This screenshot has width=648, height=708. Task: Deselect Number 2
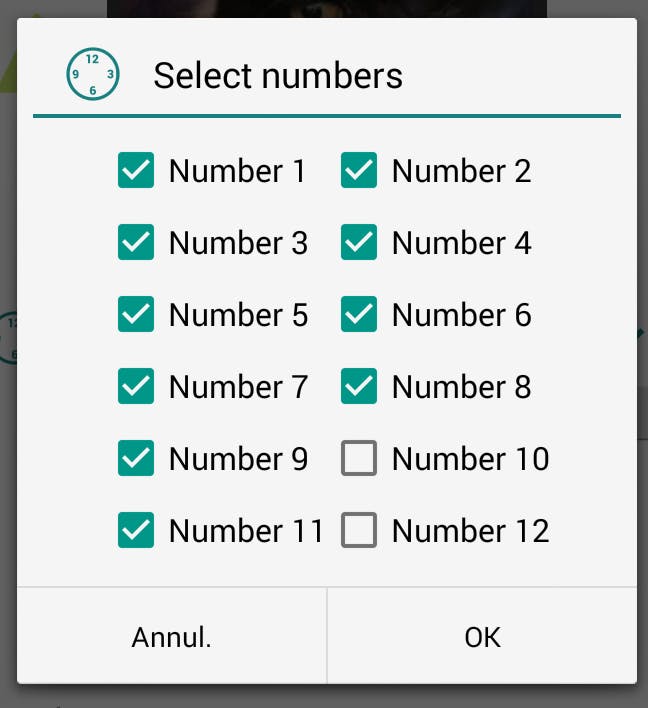point(359,171)
